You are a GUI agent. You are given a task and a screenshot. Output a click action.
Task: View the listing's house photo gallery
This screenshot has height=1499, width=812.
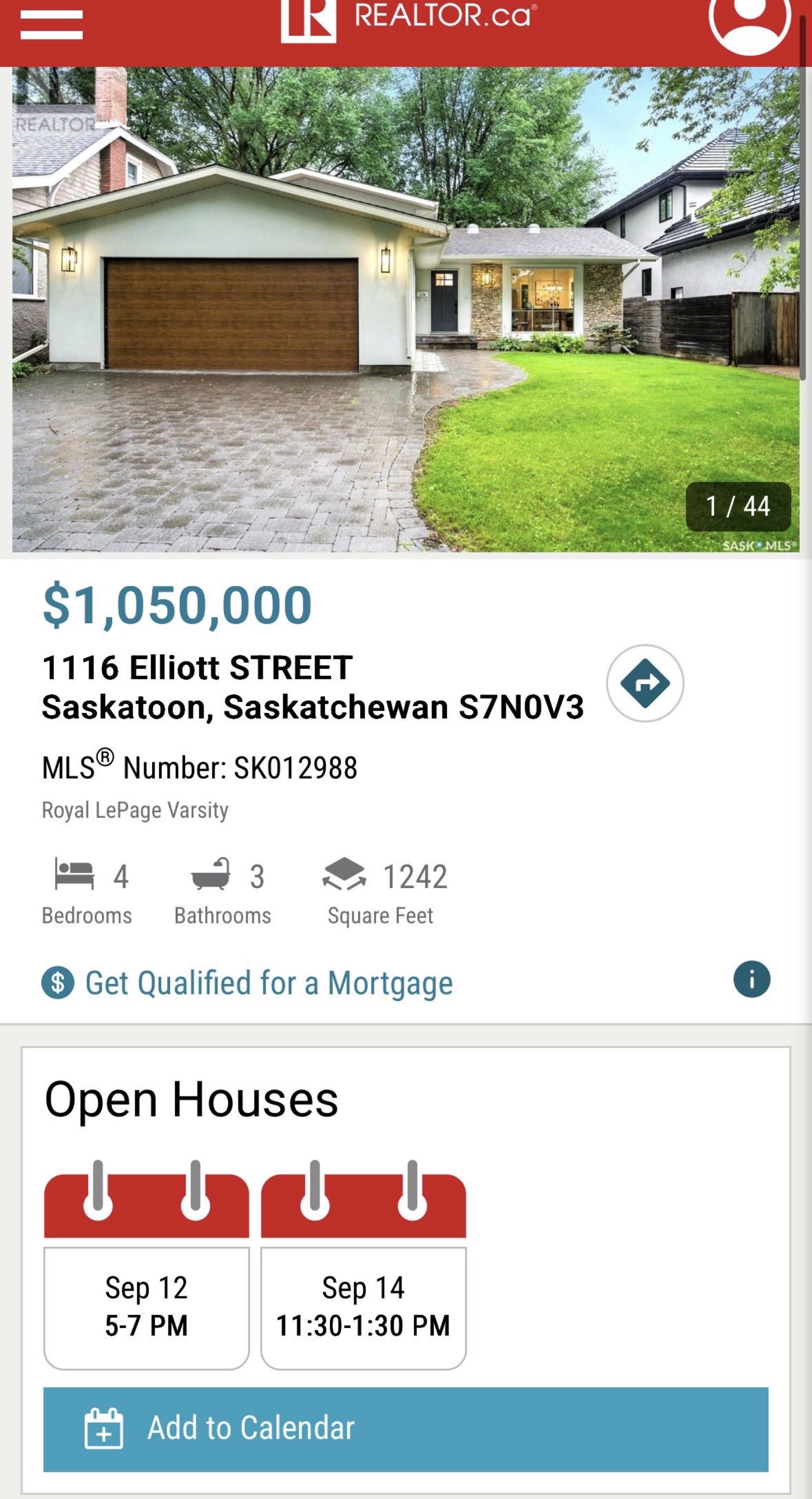click(x=405, y=309)
